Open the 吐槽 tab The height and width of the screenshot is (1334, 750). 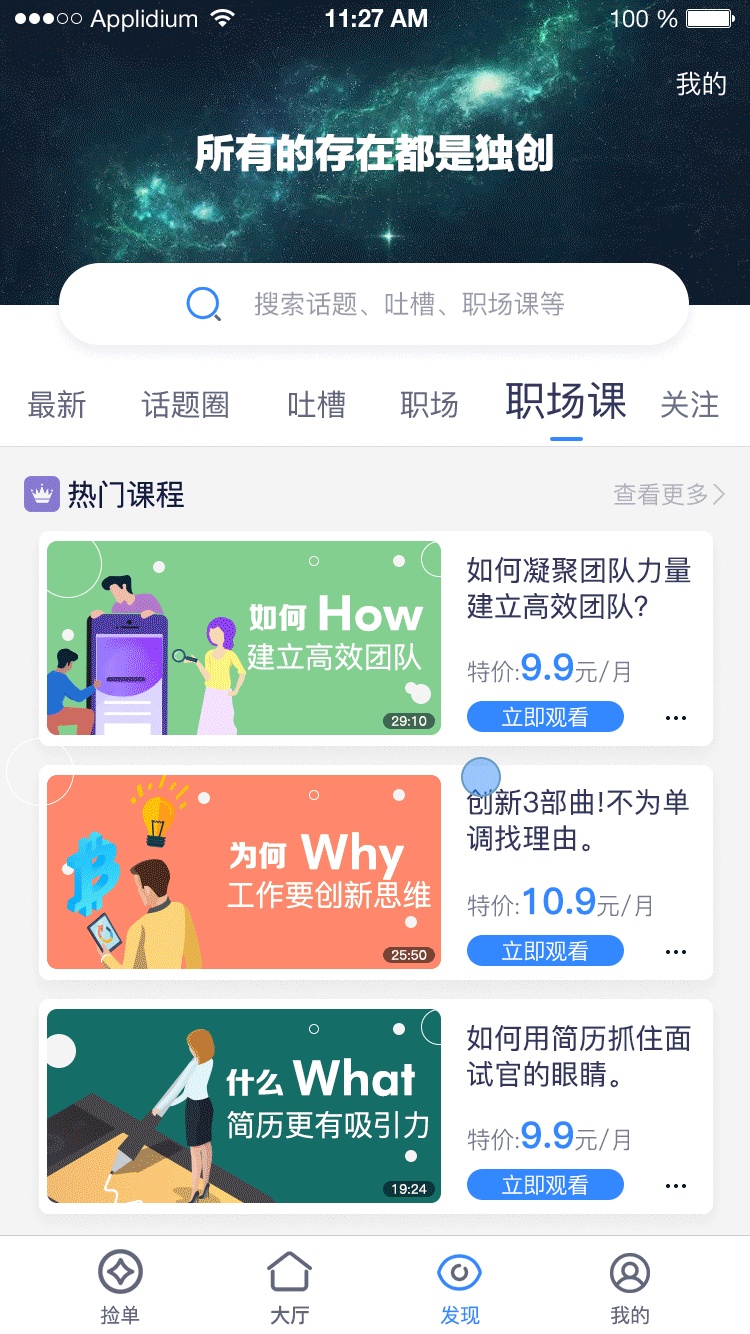point(316,405)
